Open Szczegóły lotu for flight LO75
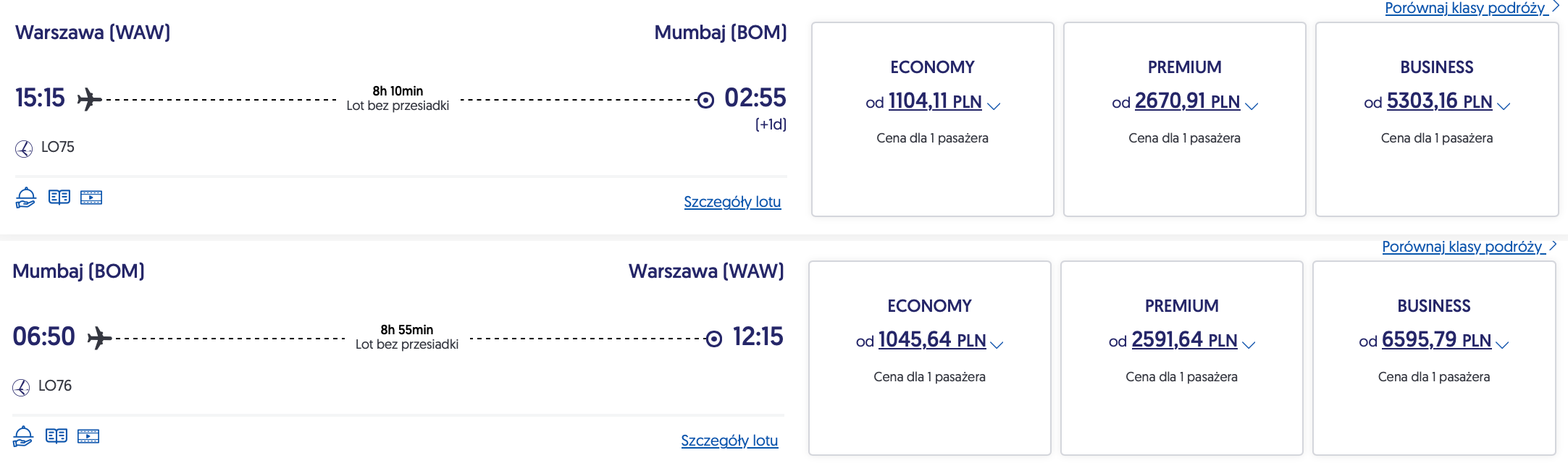The image size is (1568, 471). (731, 202)
